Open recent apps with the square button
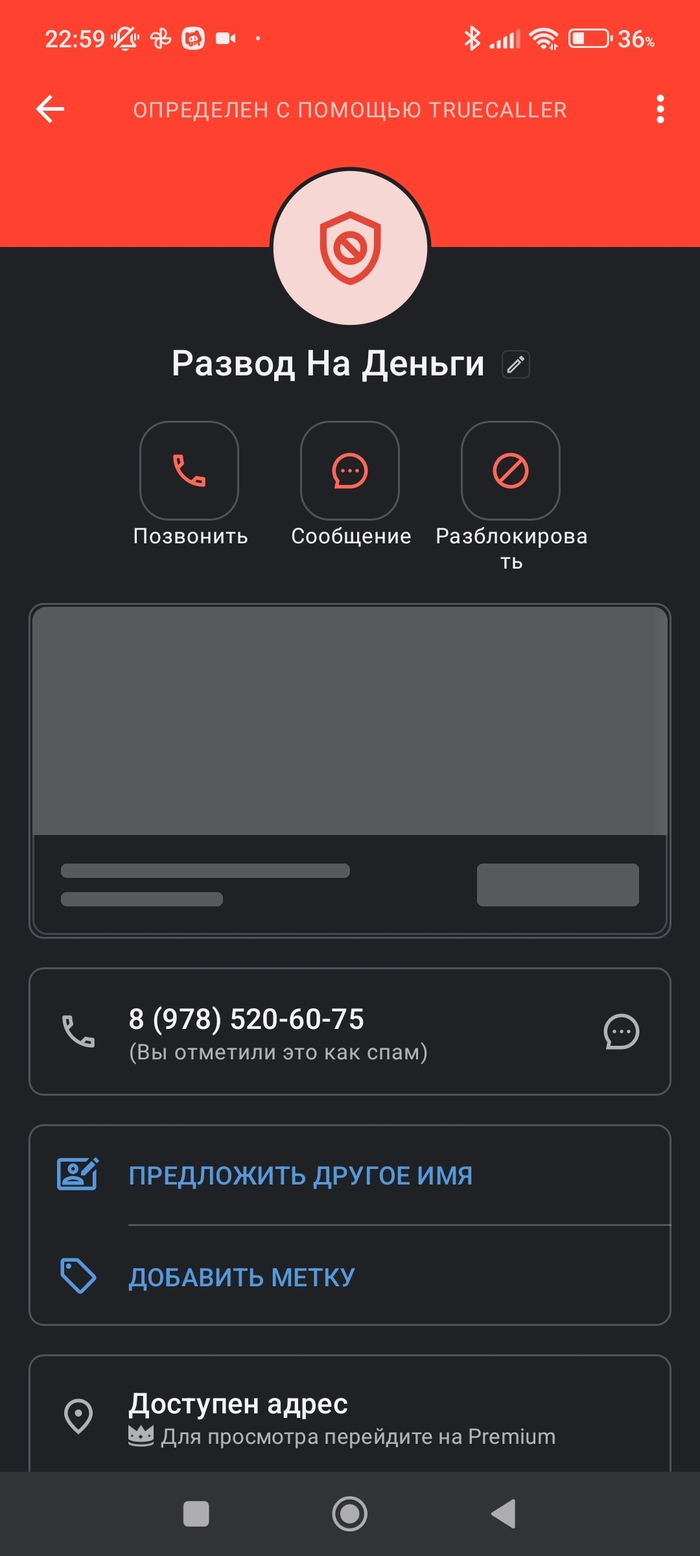Viewport: 700px width, 1556px height. tap(196, 1514)
